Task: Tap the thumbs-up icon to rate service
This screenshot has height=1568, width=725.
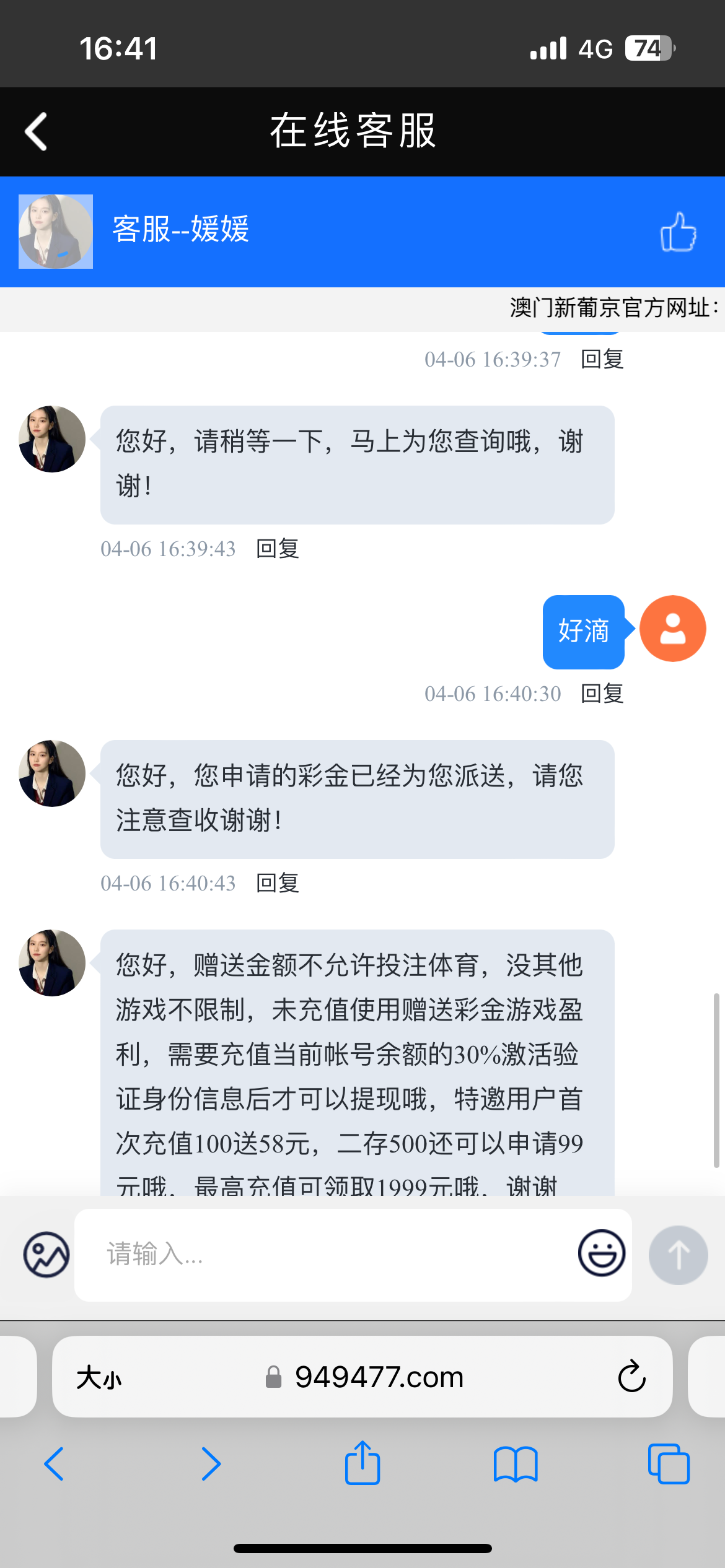Action: 678,232
